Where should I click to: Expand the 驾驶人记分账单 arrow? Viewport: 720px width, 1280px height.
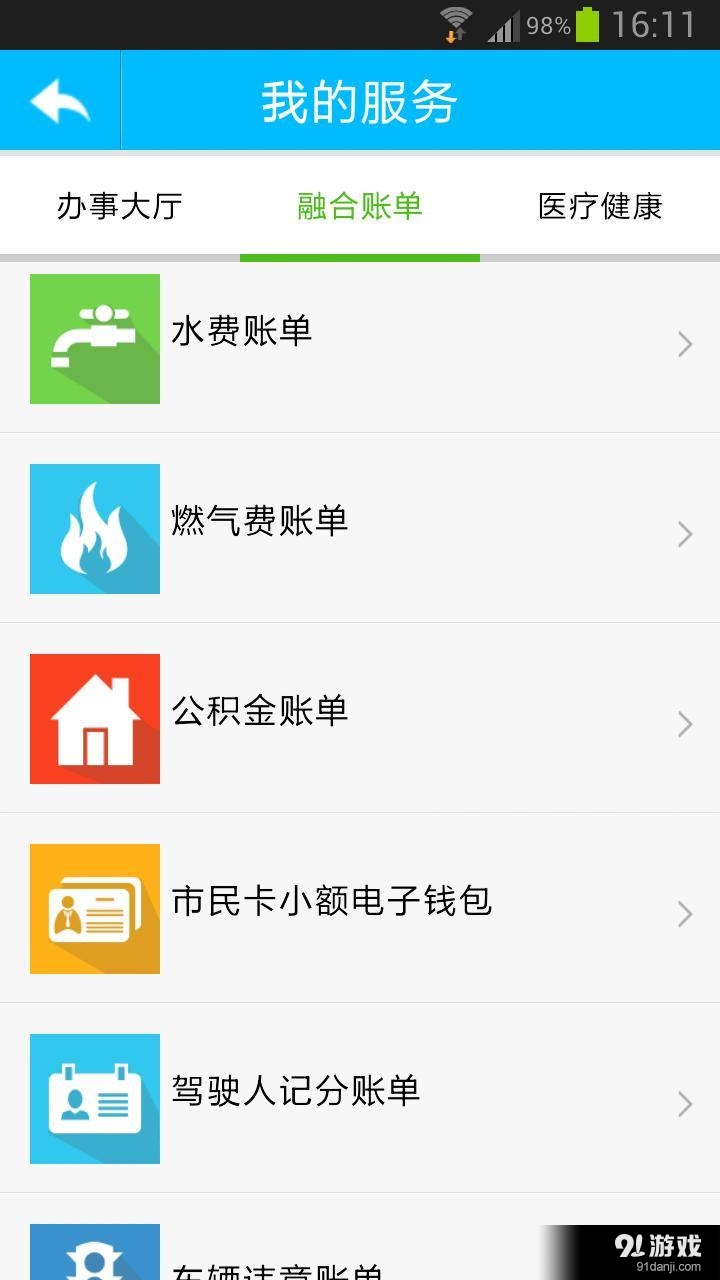[x=684, y=1103]
